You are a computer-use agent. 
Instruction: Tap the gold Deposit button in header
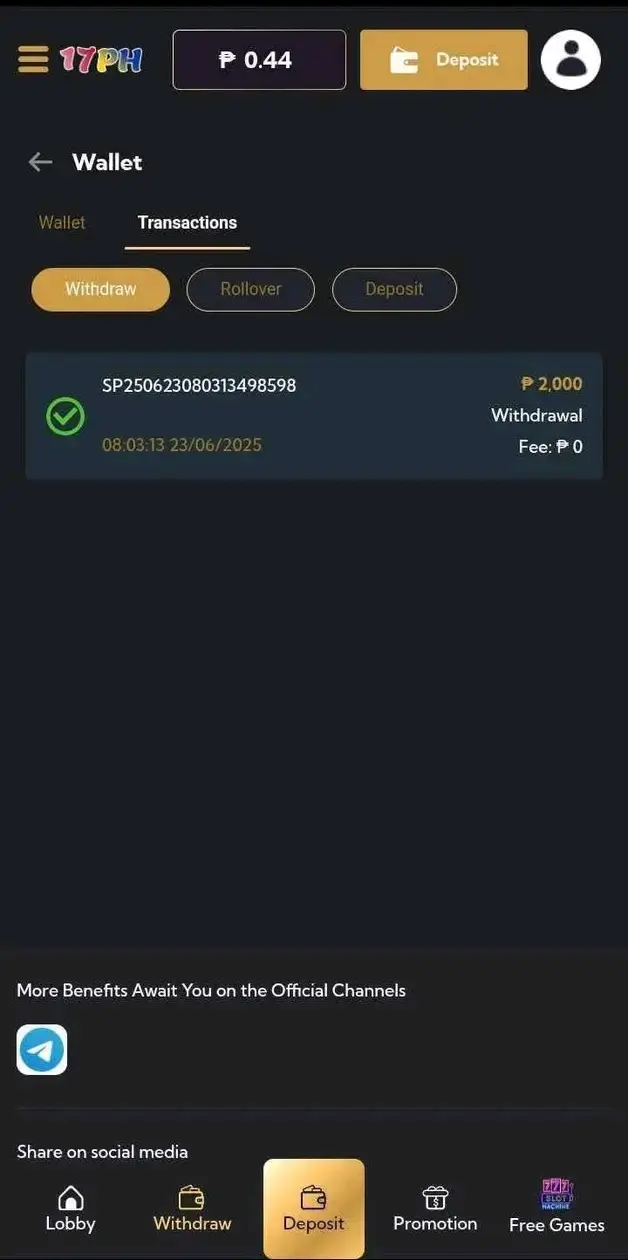(444, 60)
